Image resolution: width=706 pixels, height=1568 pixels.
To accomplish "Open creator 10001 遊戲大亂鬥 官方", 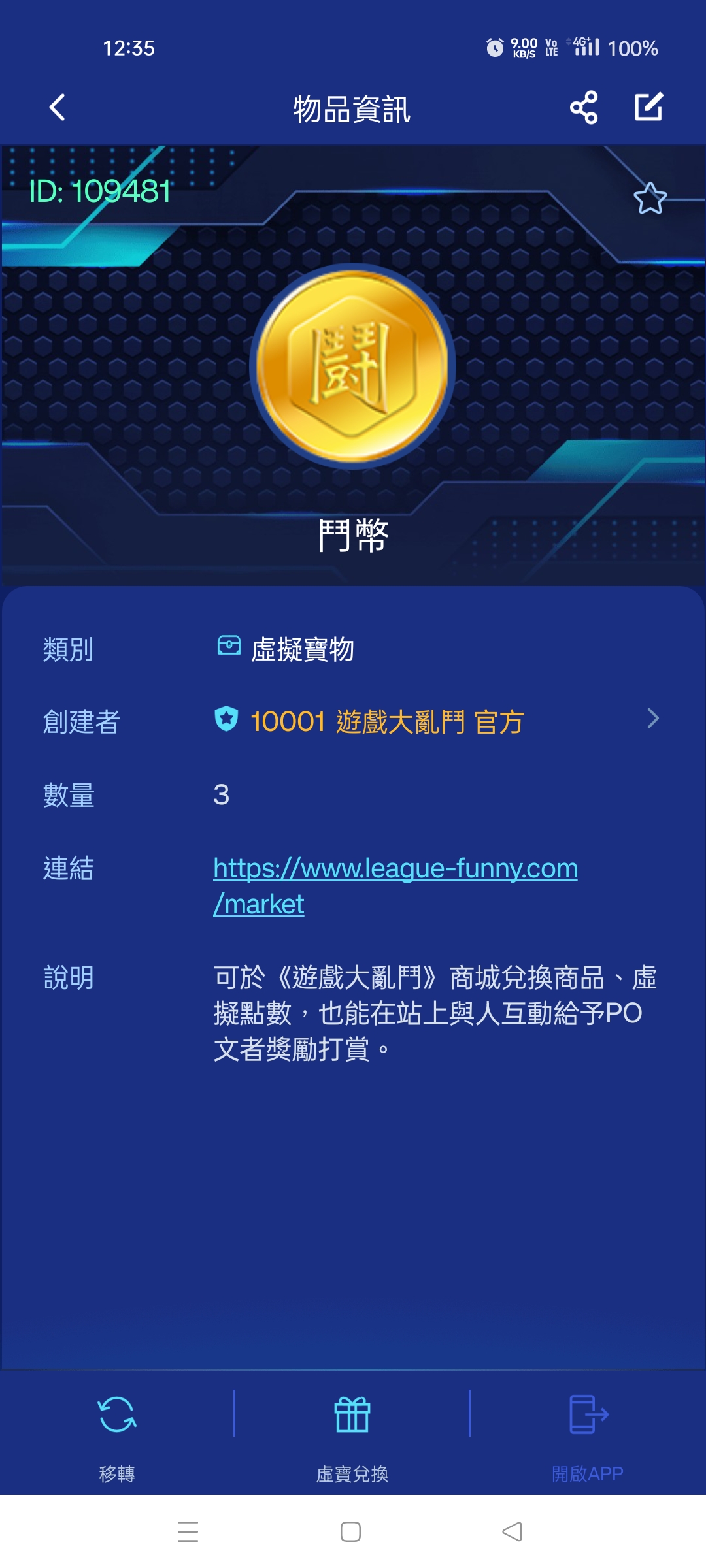I will [x=387, y=721].
